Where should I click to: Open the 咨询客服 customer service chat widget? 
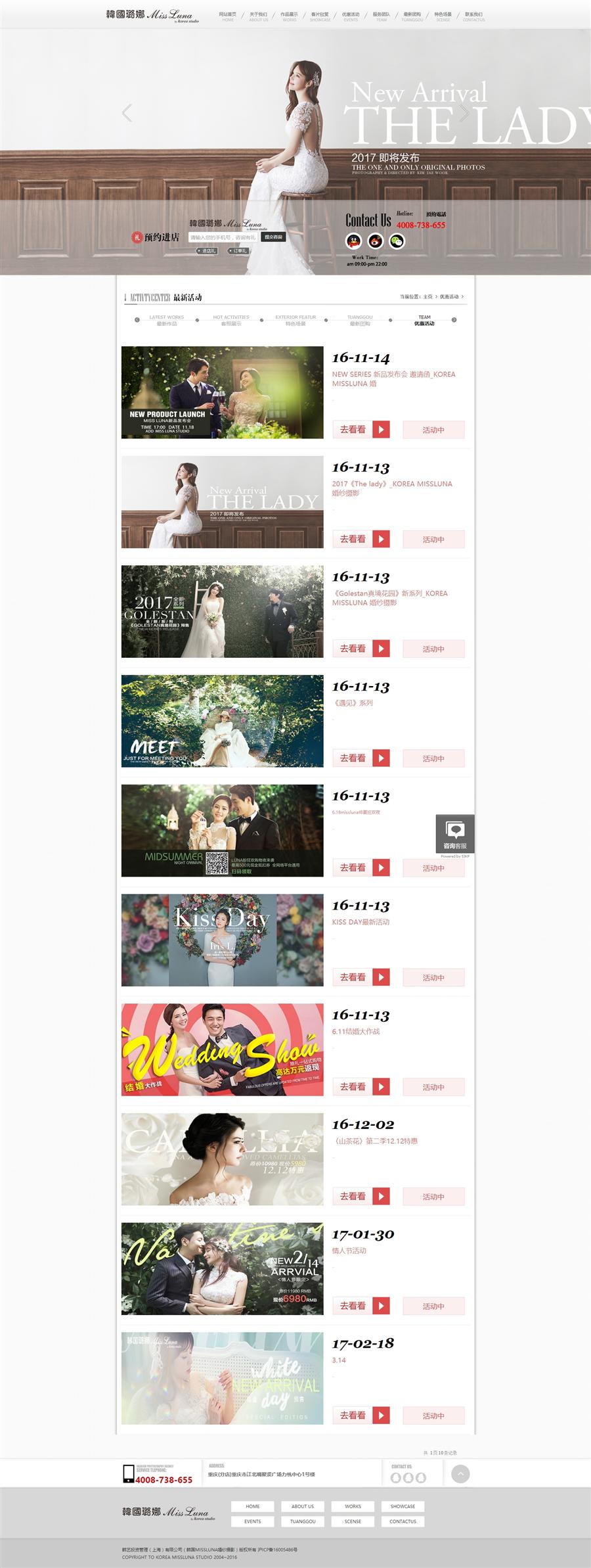point(454,834)
